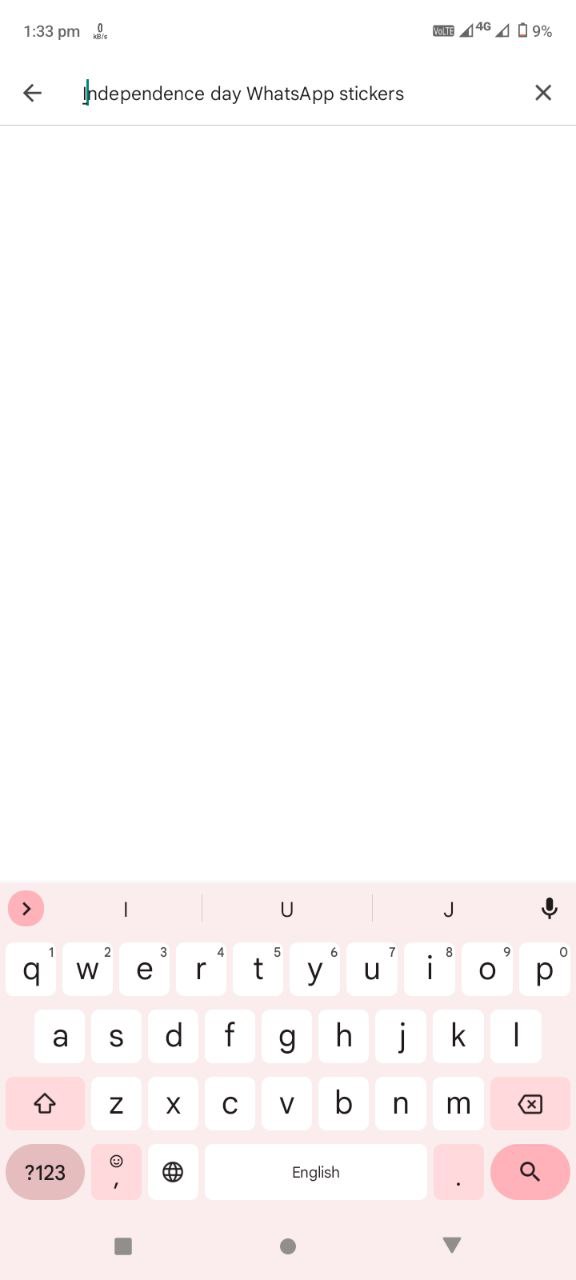Start voice input with the microphone
Viewport: 576px width, 1280px height.
[549, 908]
